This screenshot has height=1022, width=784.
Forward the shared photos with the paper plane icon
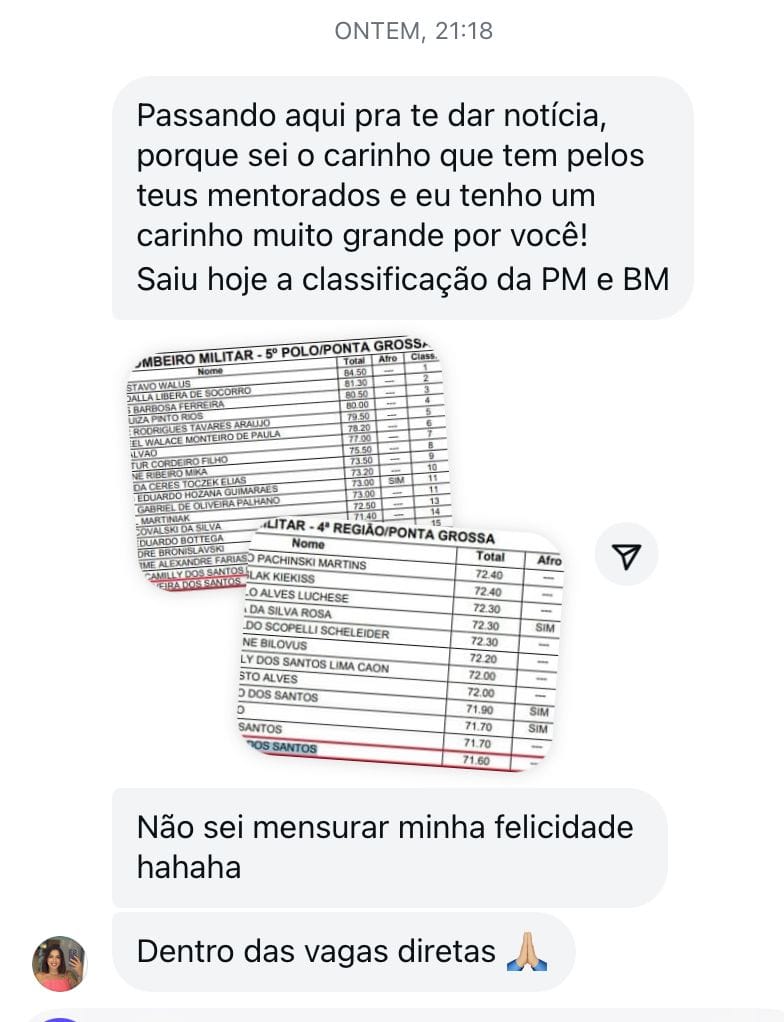(626, 557)
